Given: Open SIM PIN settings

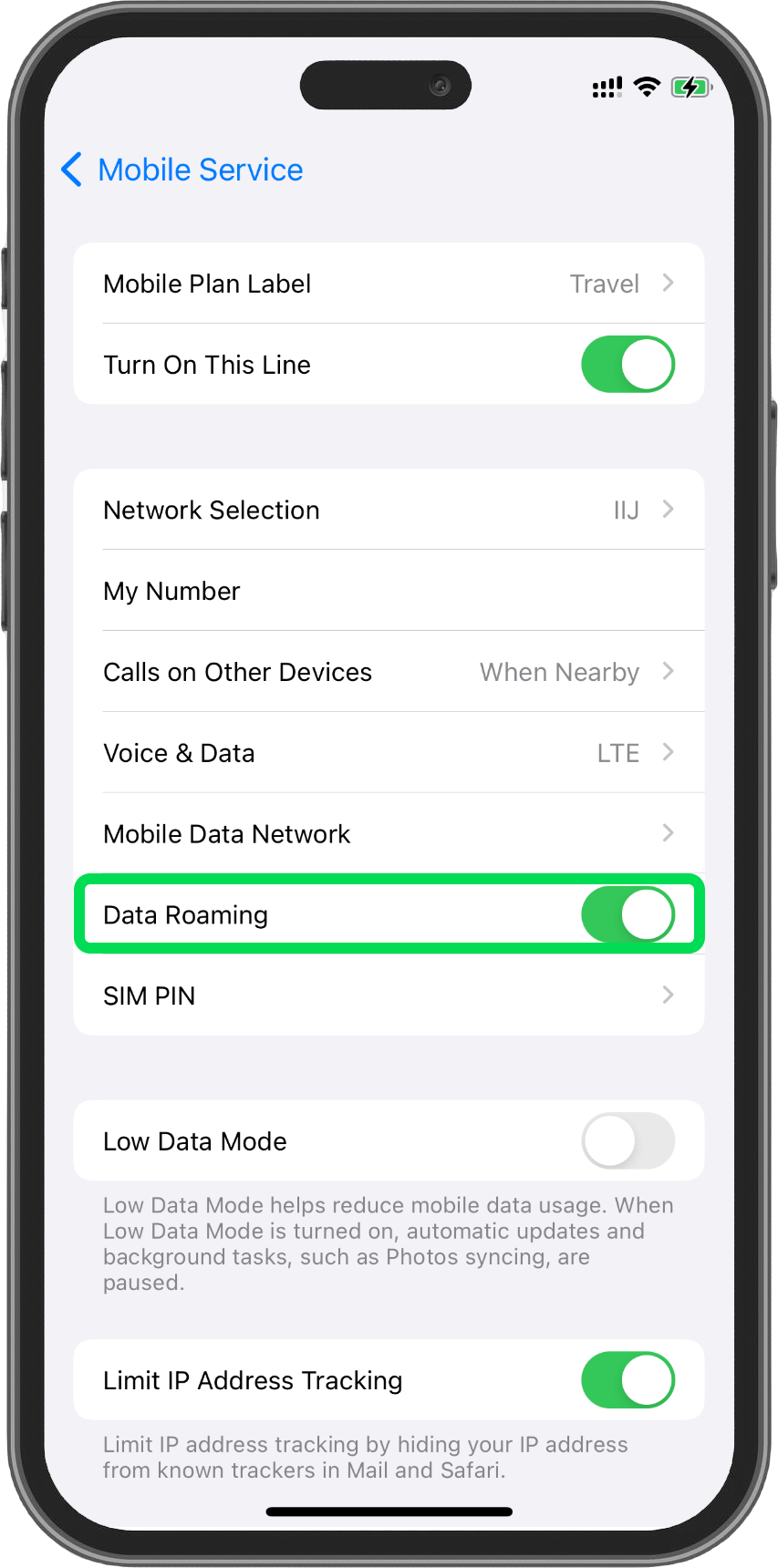Looking at the screenshot, I should pyautogui.click(x=389, y=995).
